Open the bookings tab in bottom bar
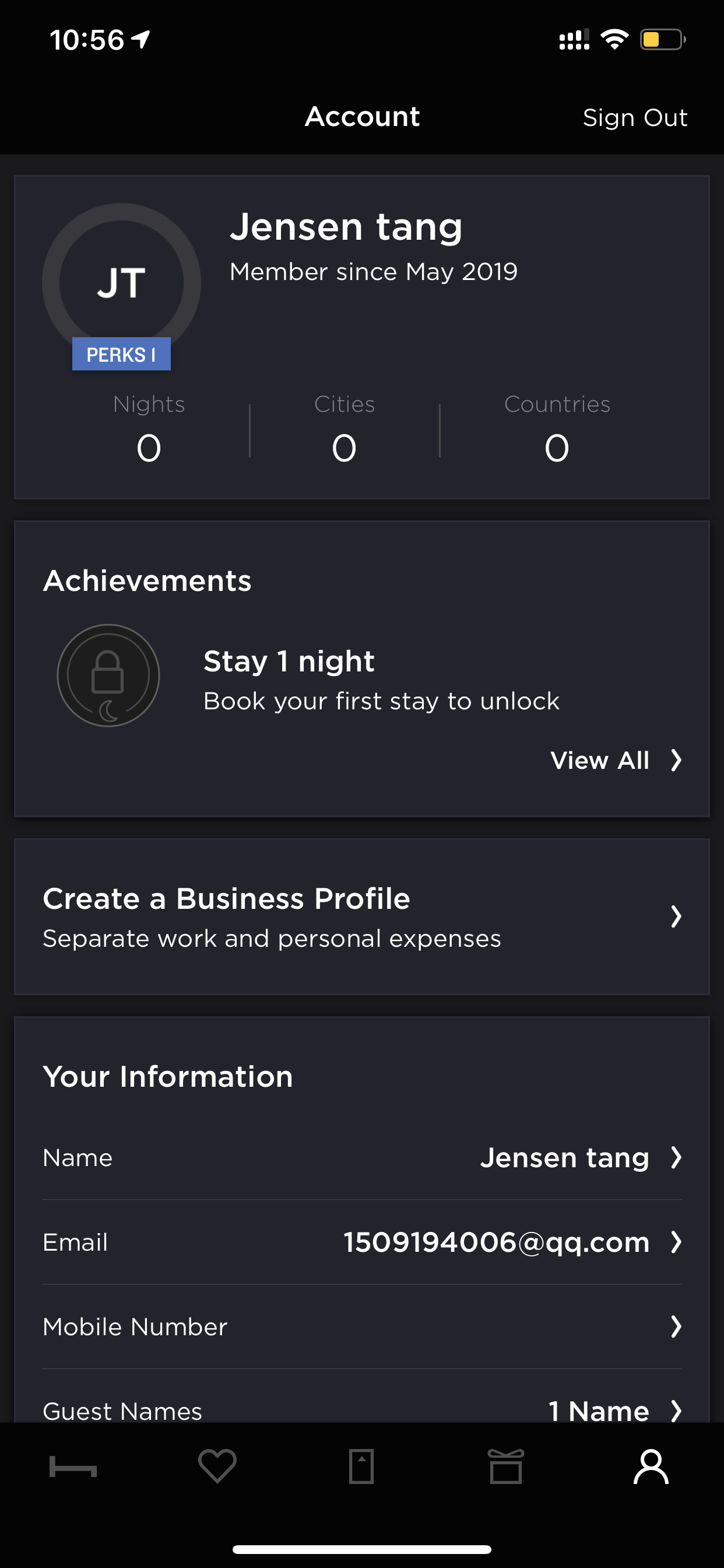Image resolution: width=724 pixels, height=1568 pixels. (361, 1466)
